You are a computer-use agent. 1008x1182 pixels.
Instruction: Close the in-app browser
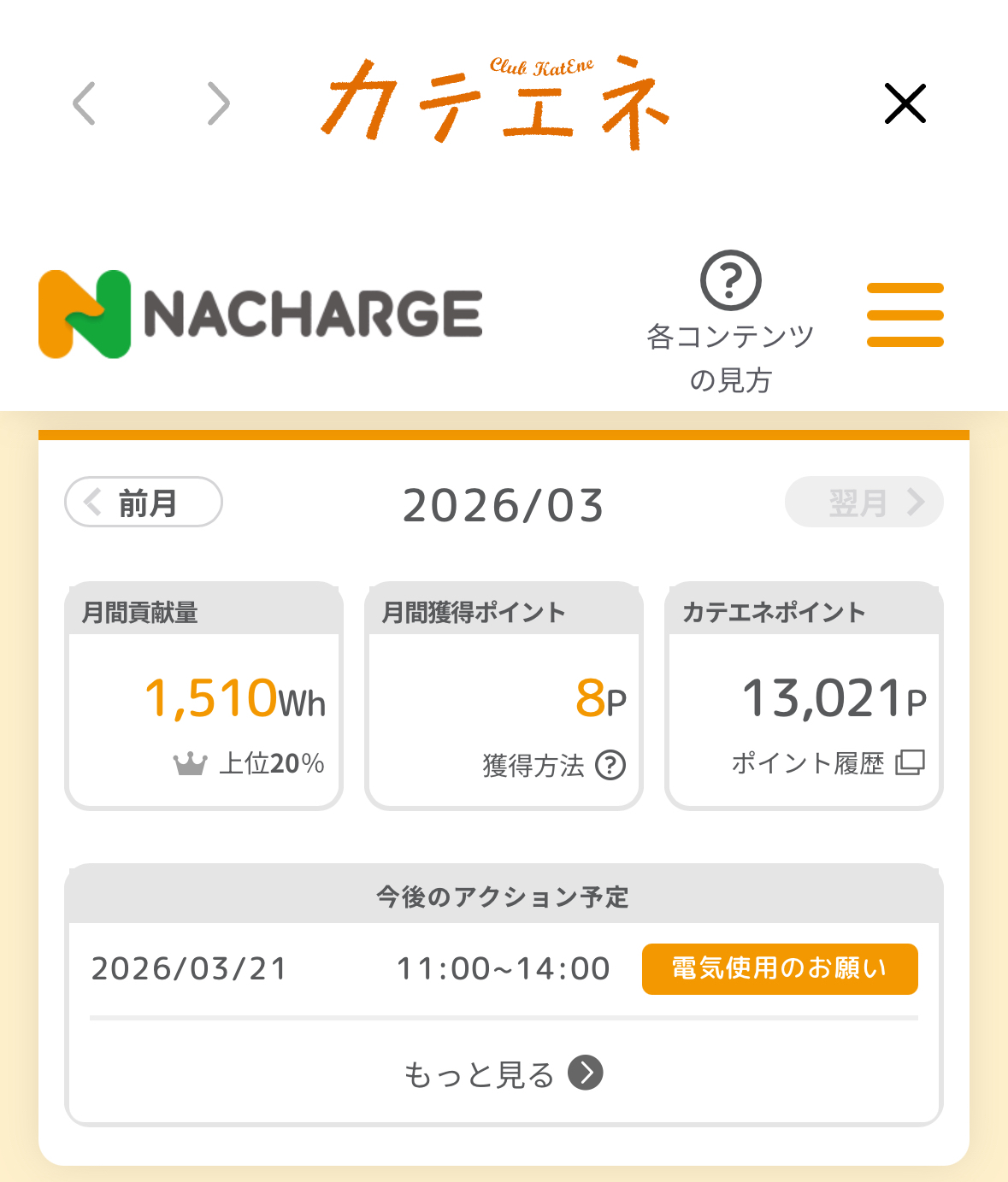point(905,104)
